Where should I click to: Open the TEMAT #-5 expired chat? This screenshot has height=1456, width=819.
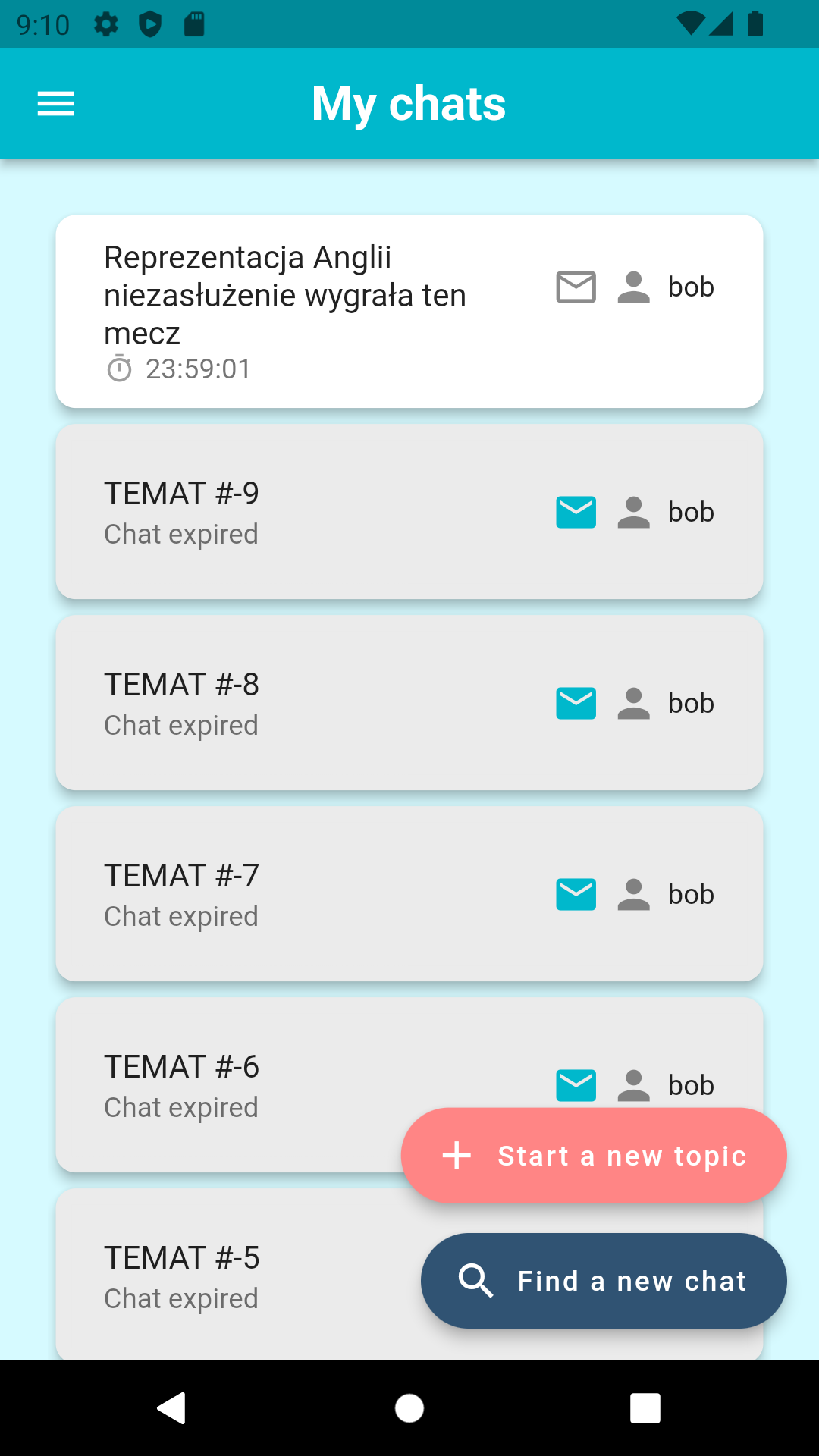(227, 1276)
